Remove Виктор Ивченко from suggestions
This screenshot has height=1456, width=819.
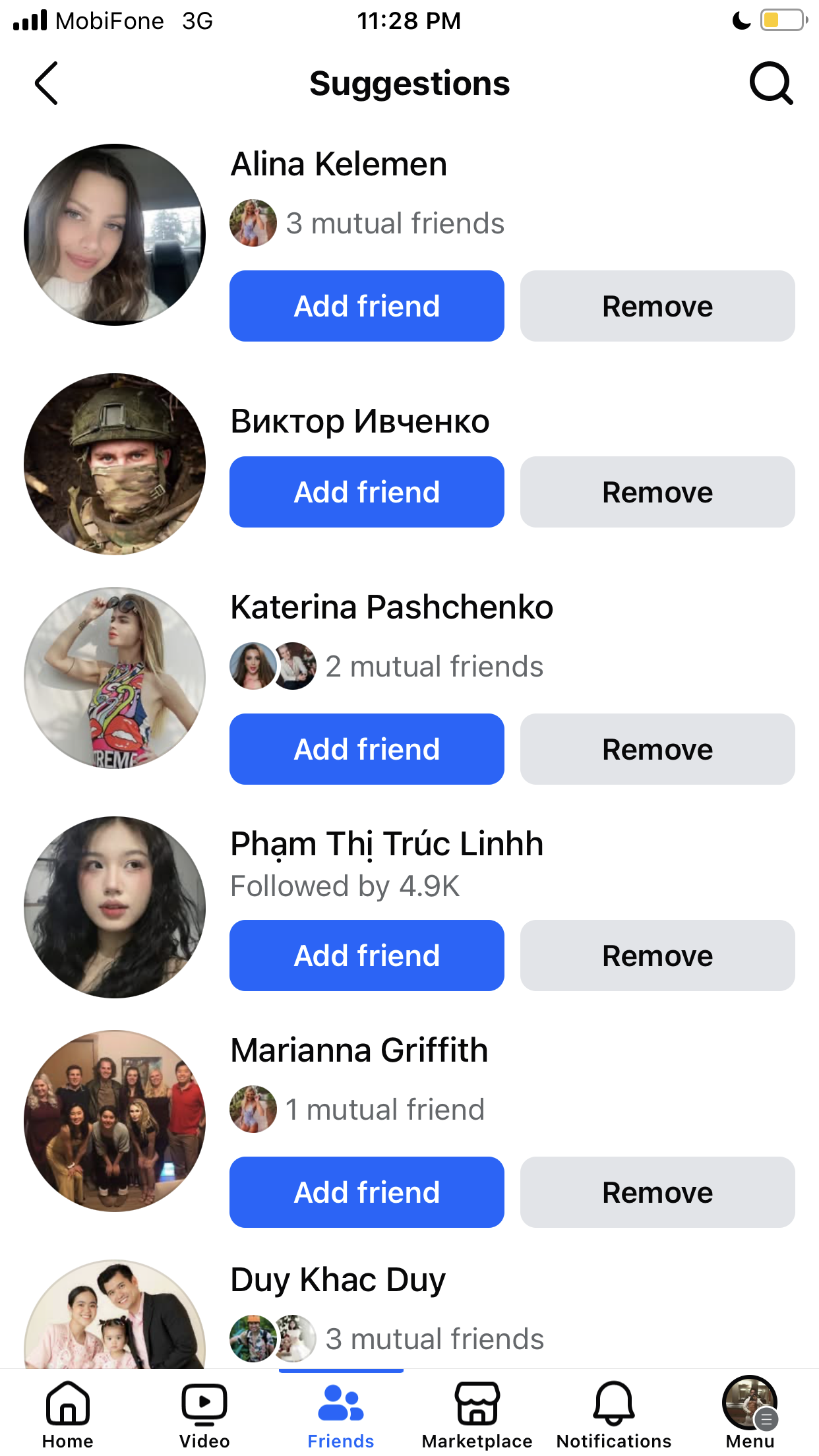pos(657,492)
